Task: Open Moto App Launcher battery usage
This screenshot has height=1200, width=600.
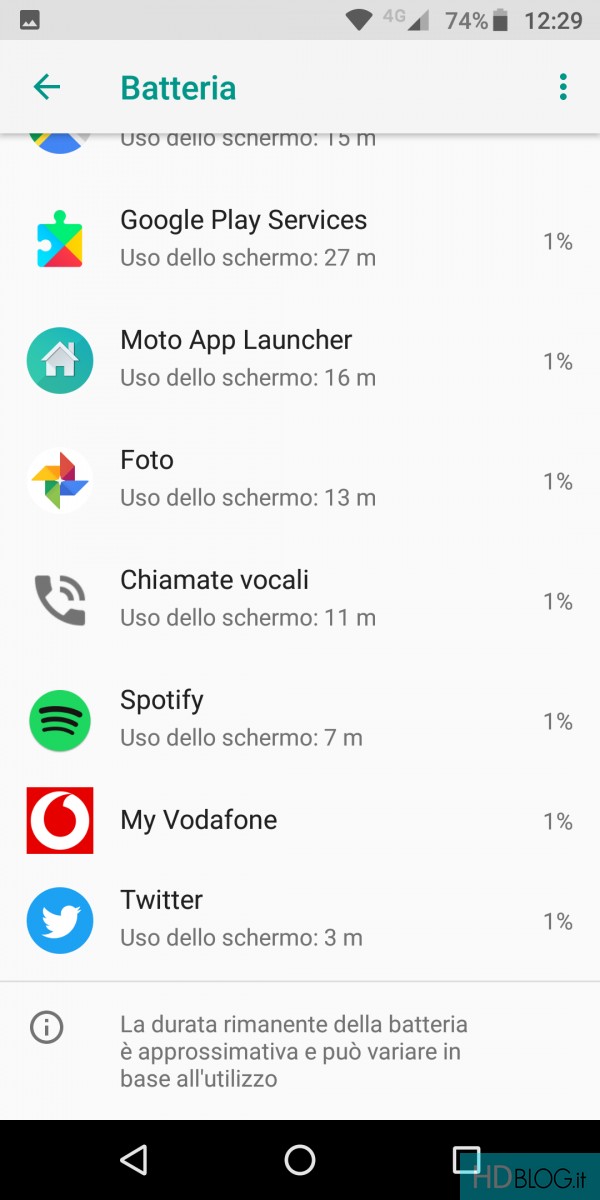Action: 300,360
